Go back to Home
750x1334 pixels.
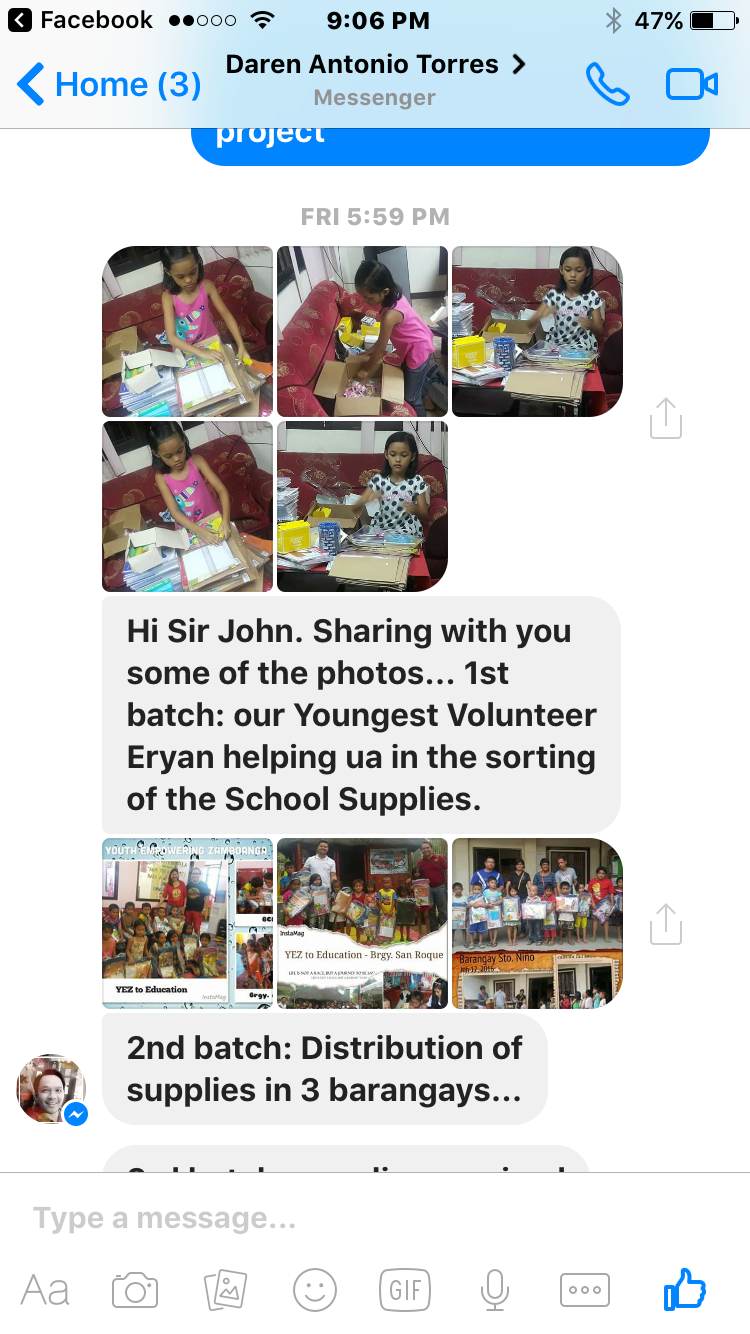tap(110, 85)
